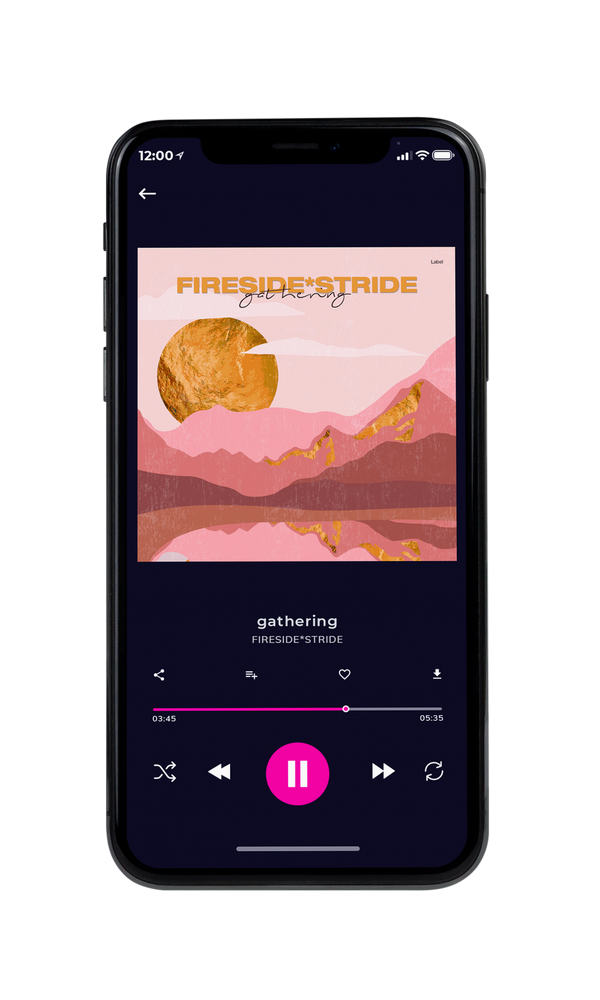
Task: Like the song with the heart icon
Action: pos(344,674)
